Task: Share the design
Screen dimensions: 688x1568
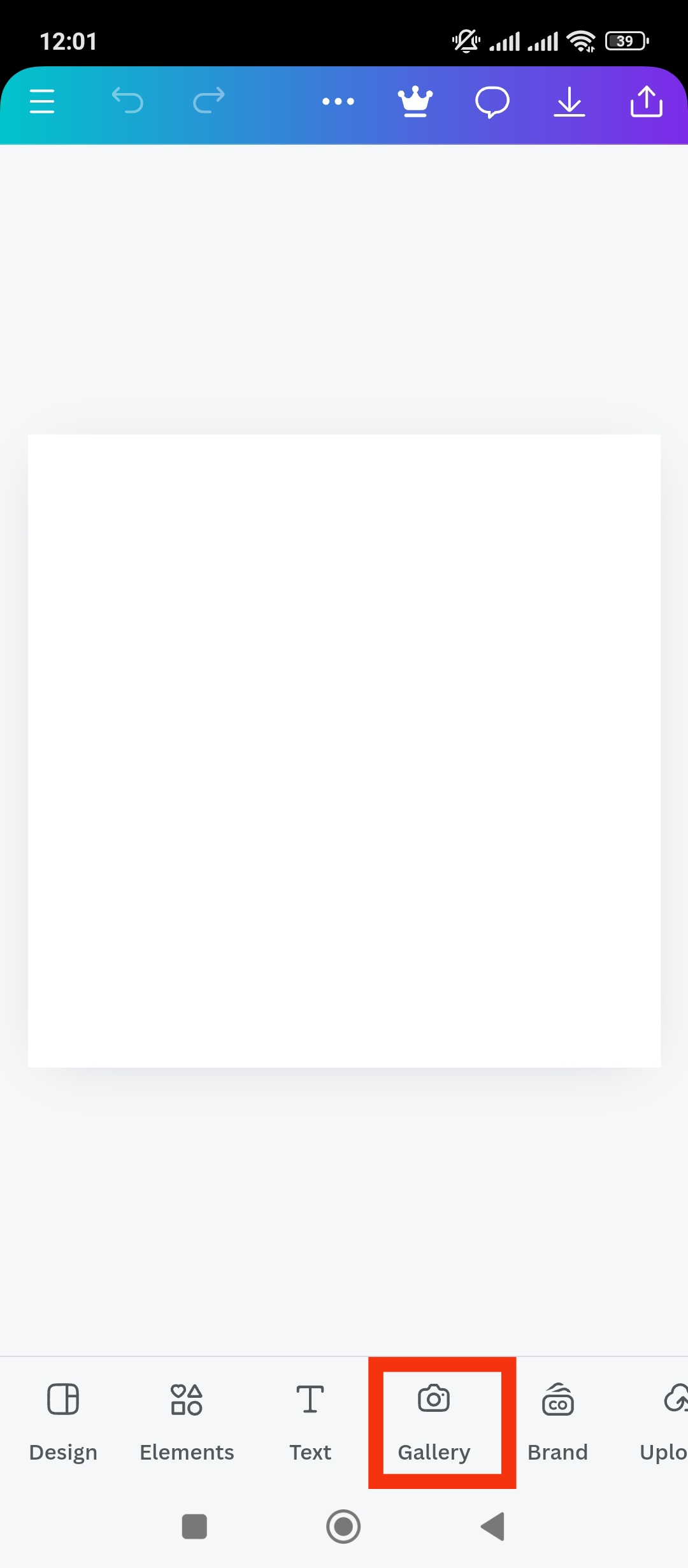Action: 647,101
